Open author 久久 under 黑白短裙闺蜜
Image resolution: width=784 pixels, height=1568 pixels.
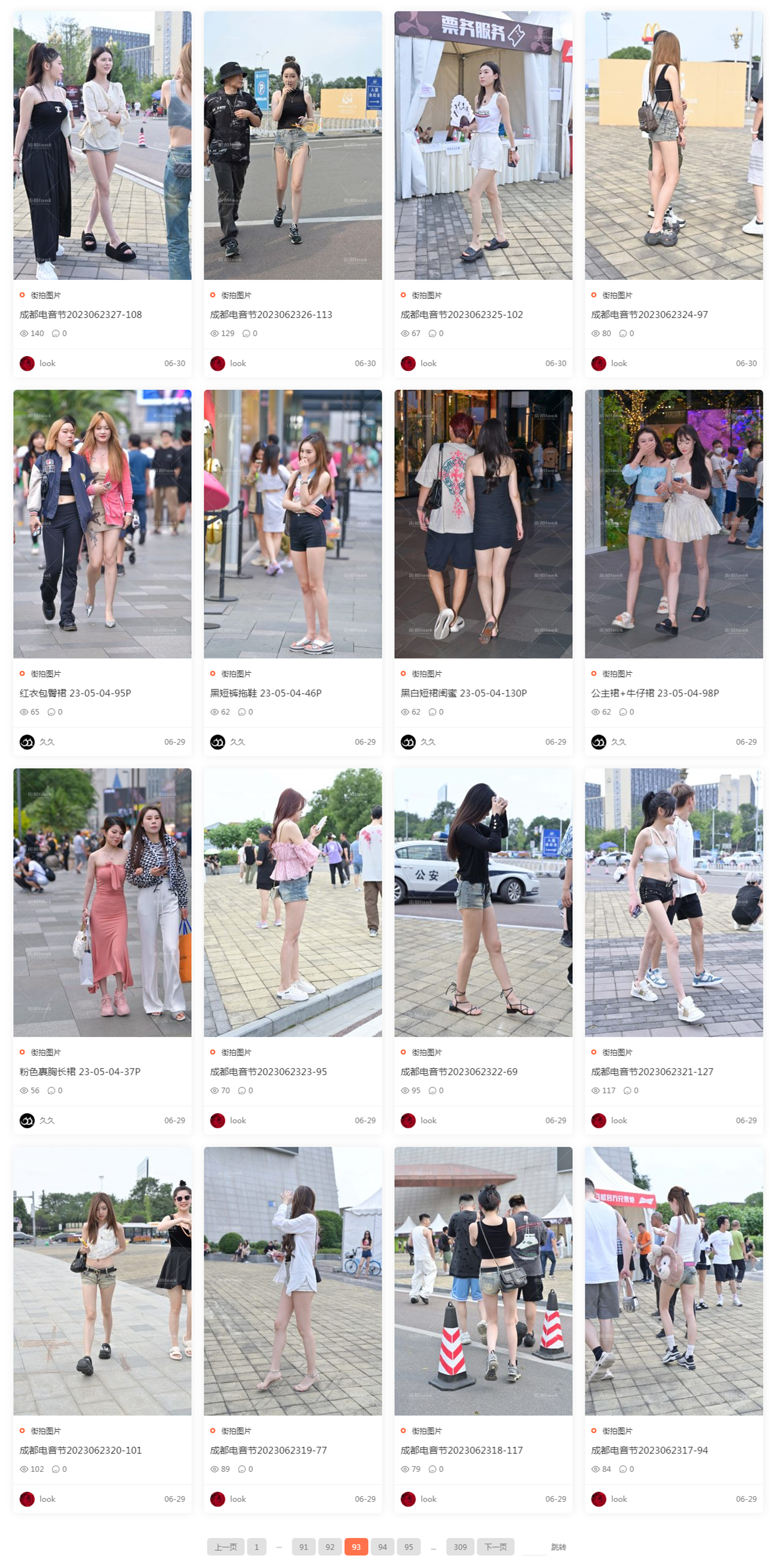(427, 742)
